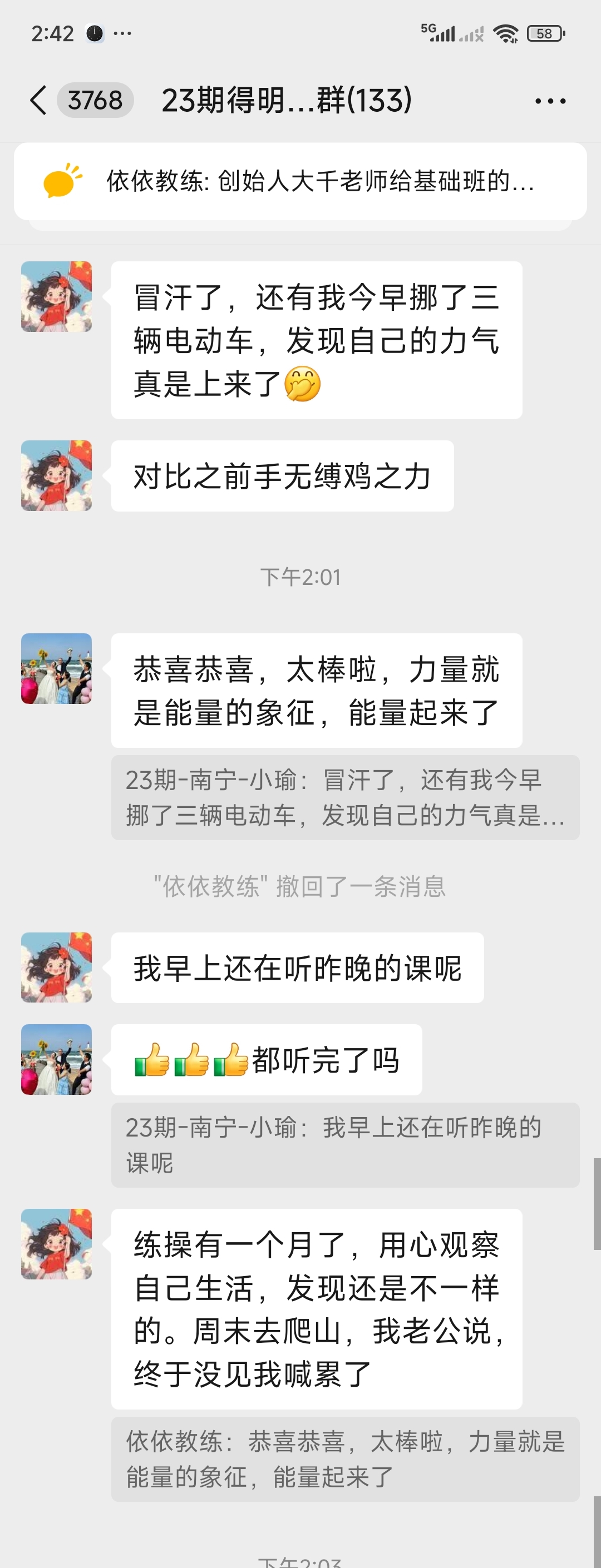
Task: Open the group chat overflow menu
Action: pos(550,101)
